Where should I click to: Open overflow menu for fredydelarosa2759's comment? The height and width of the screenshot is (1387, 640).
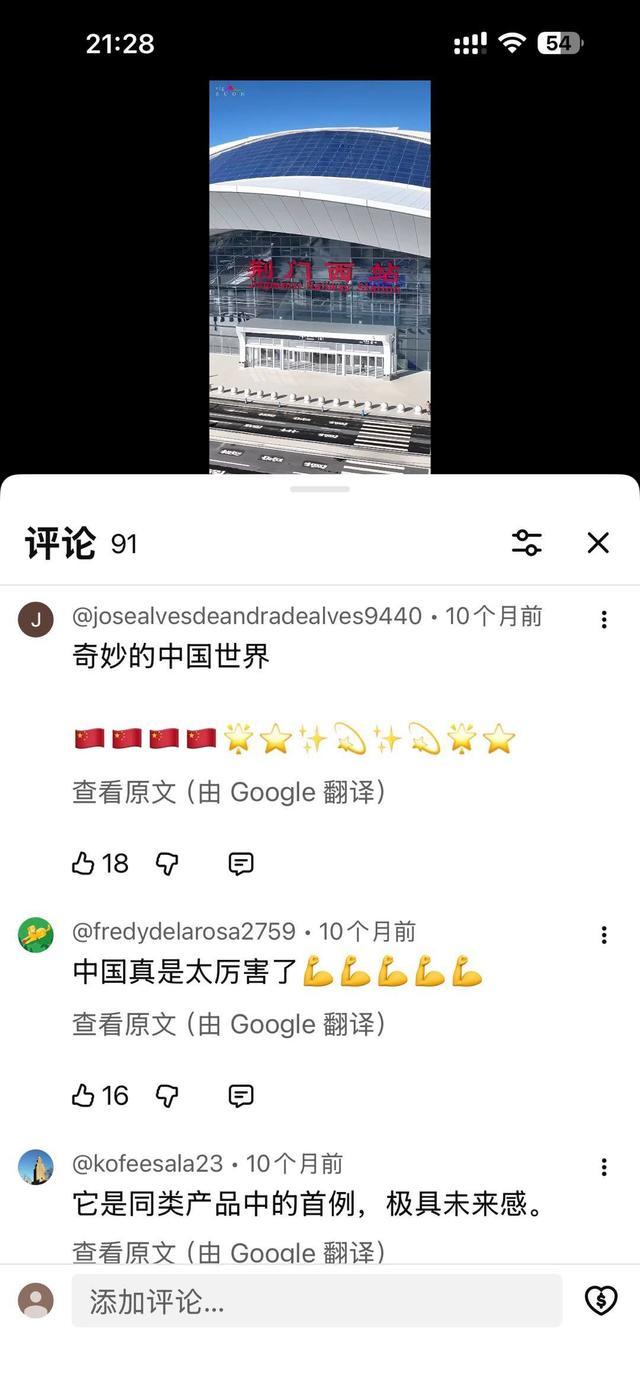click(x=604, y=935)
